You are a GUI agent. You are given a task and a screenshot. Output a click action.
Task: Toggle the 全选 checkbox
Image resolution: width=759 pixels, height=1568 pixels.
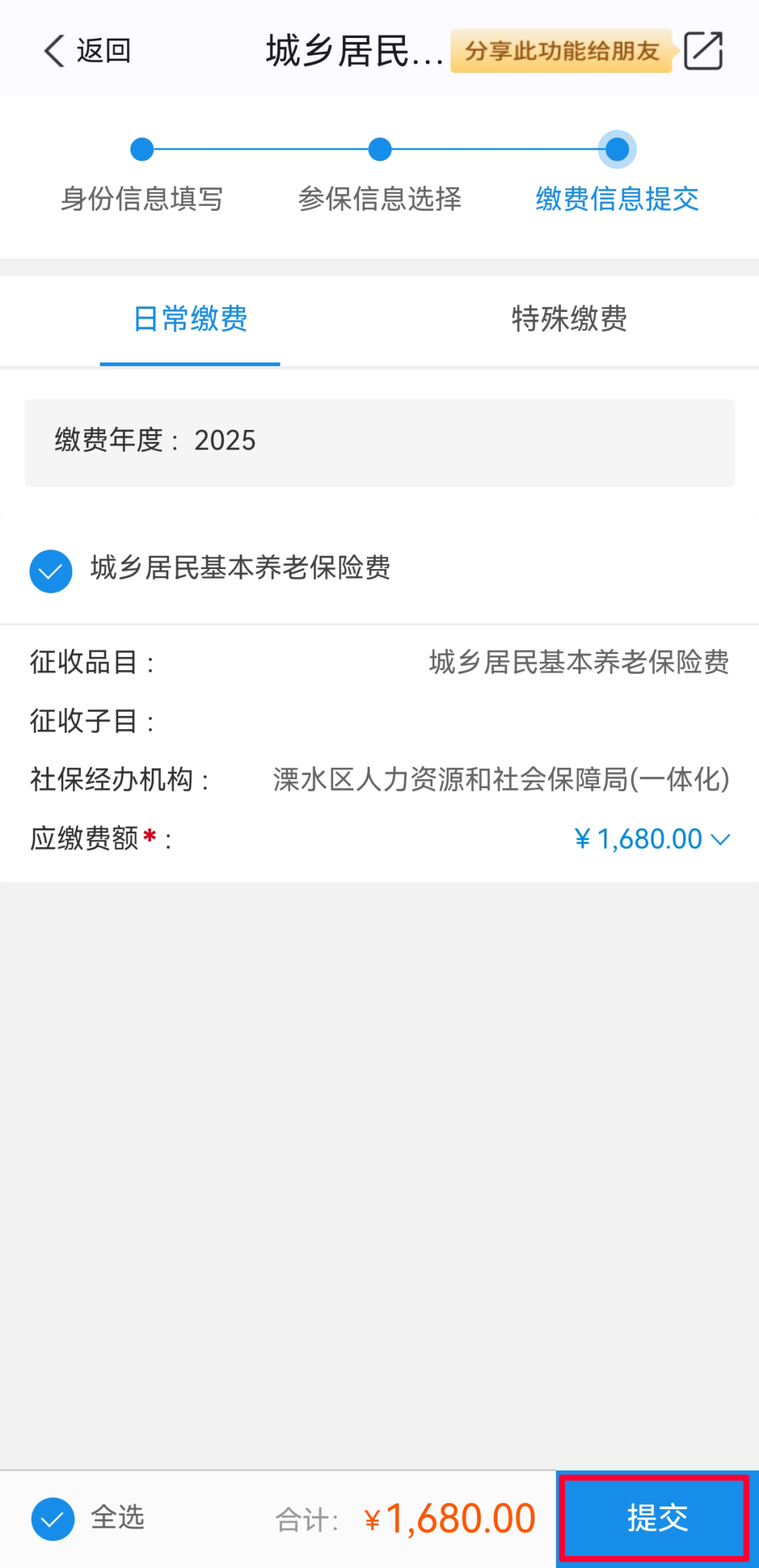(53, 1519)
